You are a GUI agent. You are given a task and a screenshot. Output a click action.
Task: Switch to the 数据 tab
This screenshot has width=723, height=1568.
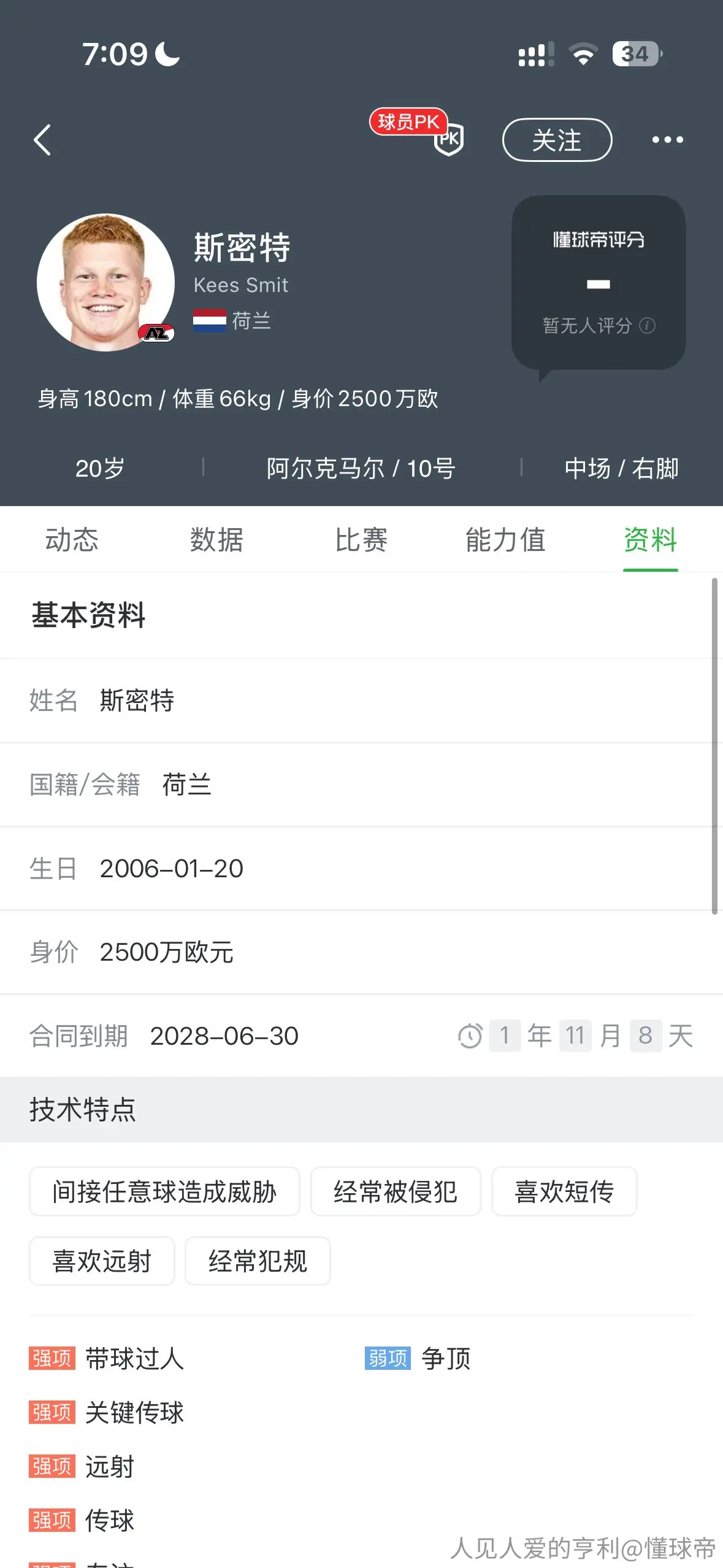pos(216,540)
